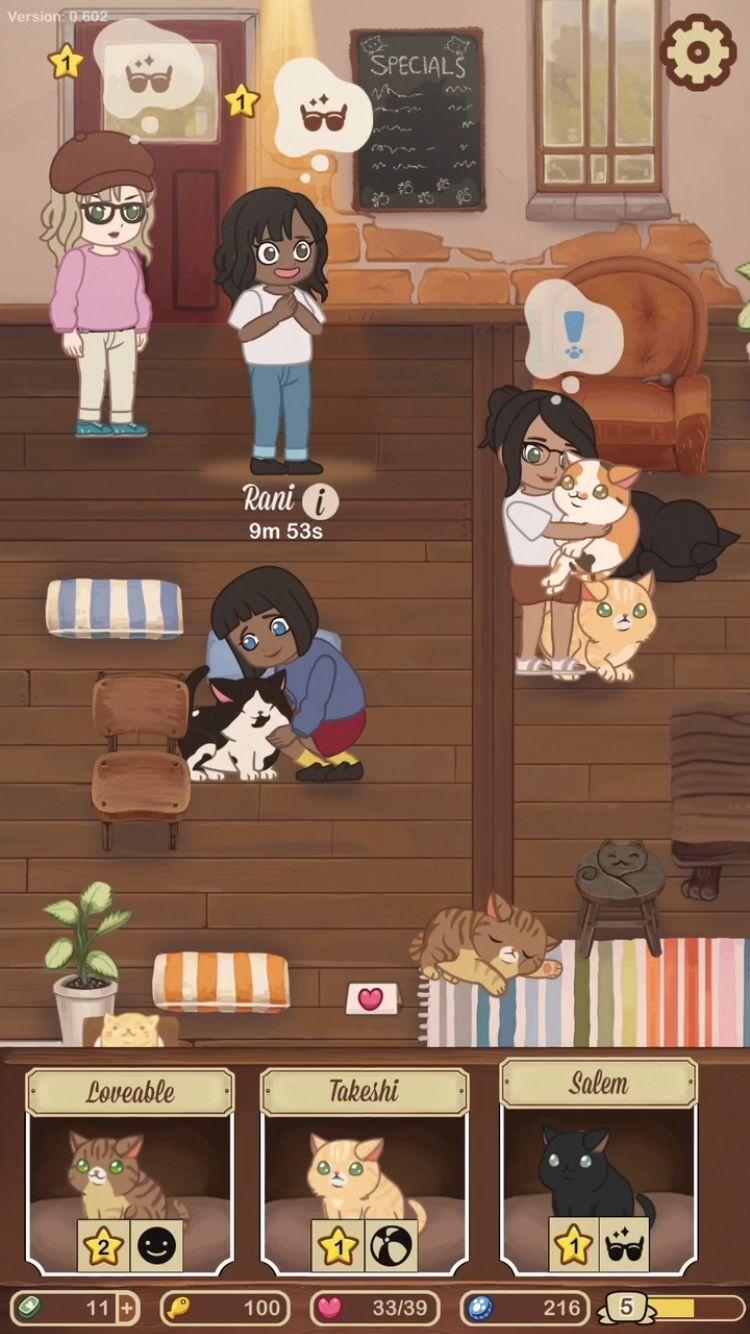Image resolution: width=750 pixels, height=1334 pixels.
Task: Tap the heart card on the floor
Action: click(371, 998)
